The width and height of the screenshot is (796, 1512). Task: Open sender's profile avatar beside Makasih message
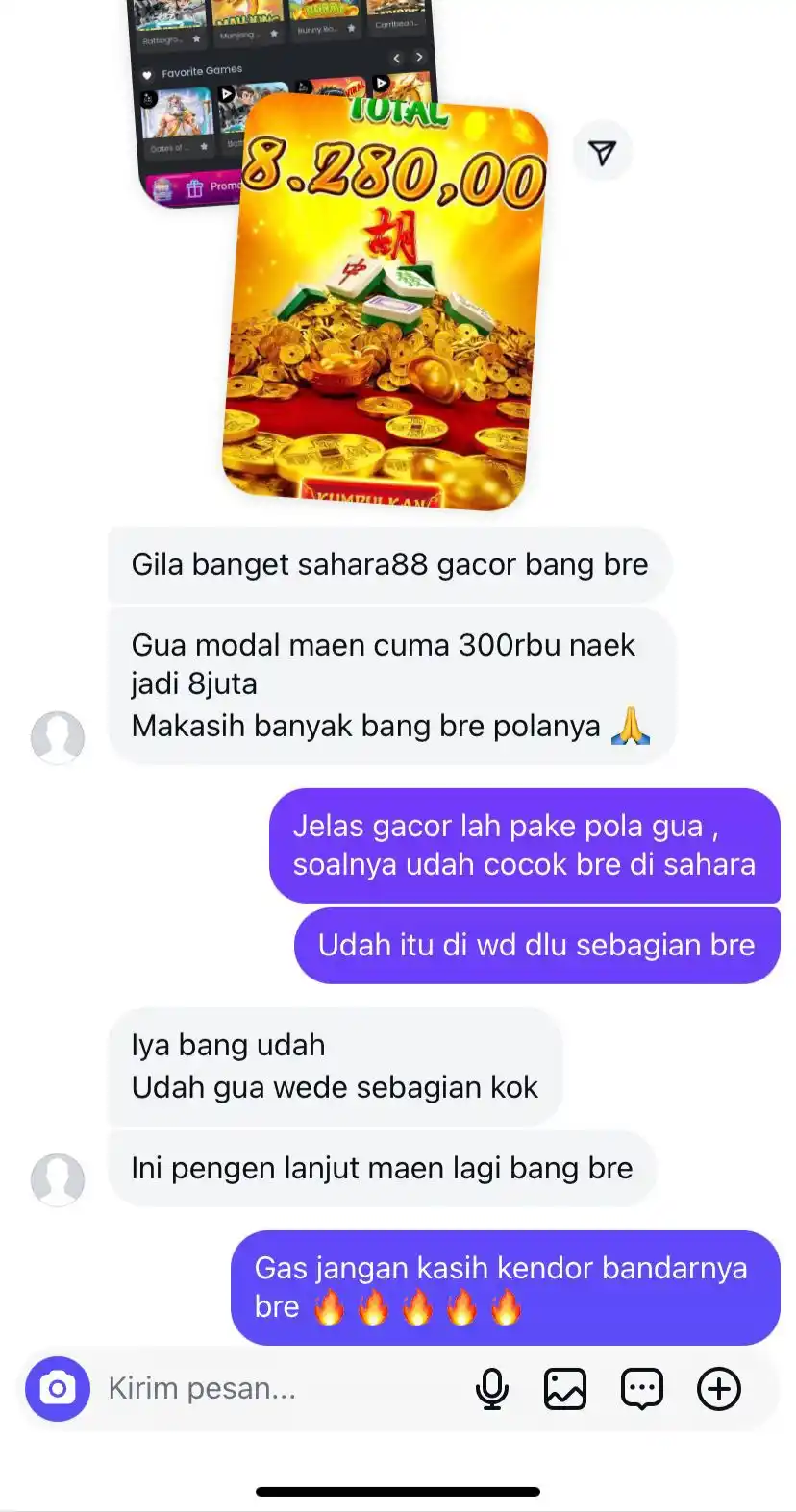pyautogui.click(x=58, y=737)
